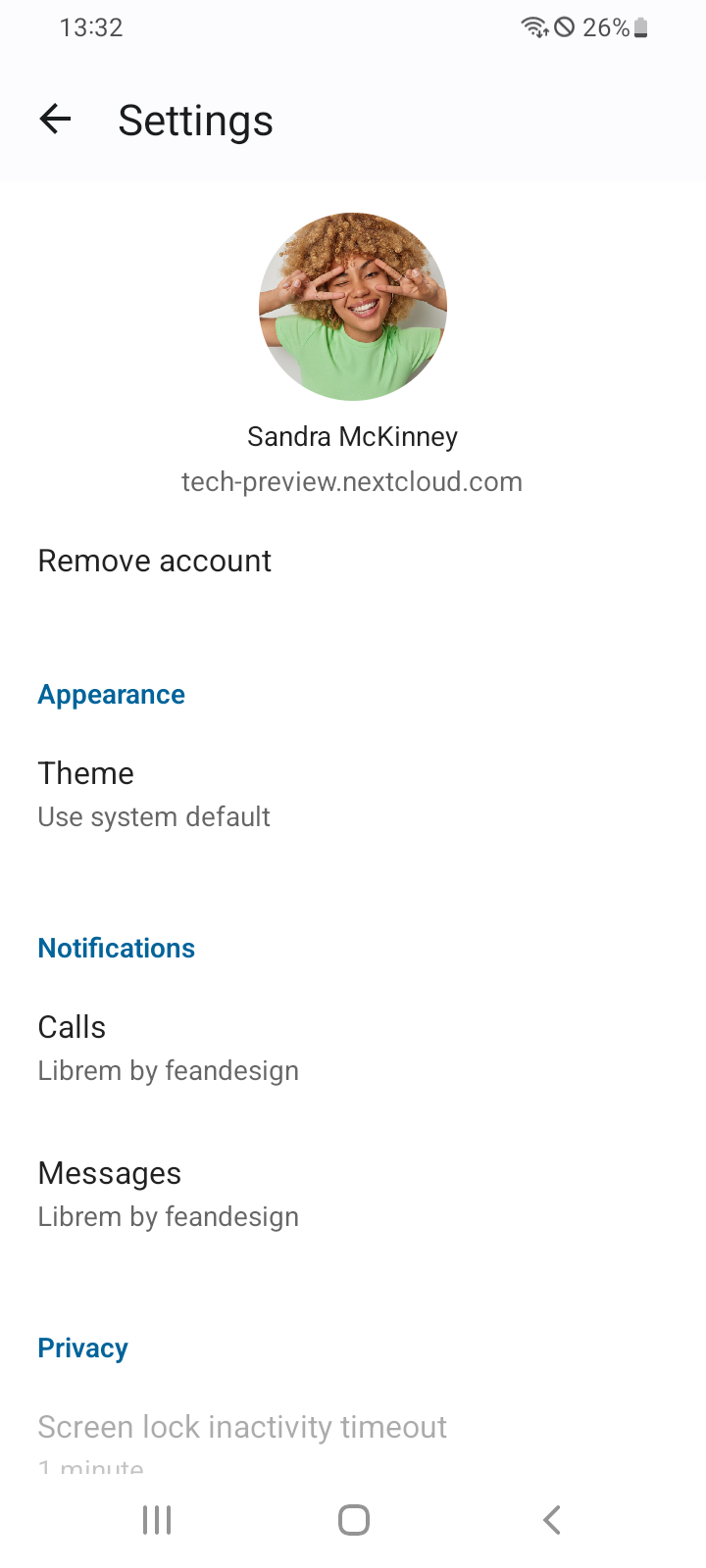Image resolution: width=706 pixels, height=1568 pixels.
Task: Open the Theme setting
Action: 154,794
